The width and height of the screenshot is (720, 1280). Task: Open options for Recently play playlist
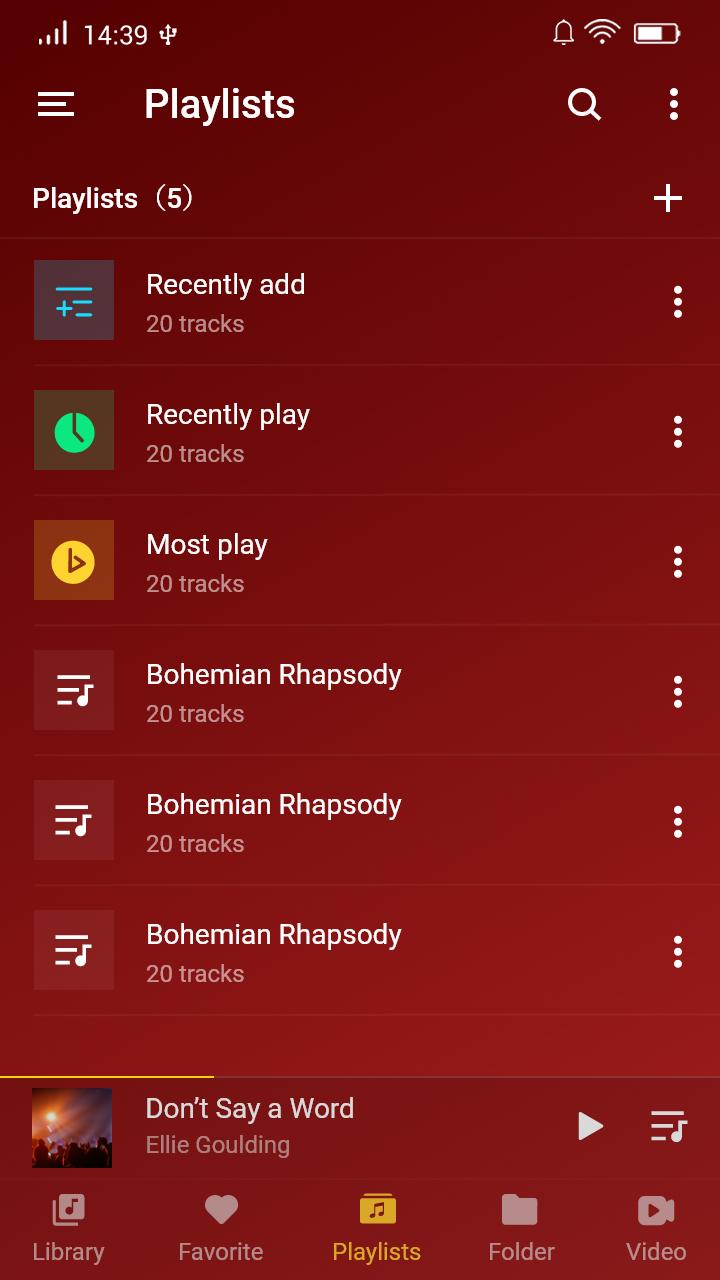678,430
